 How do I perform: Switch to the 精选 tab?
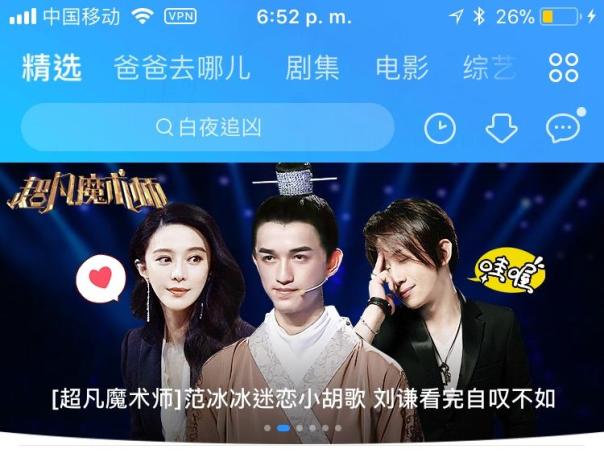pos(53,68)
